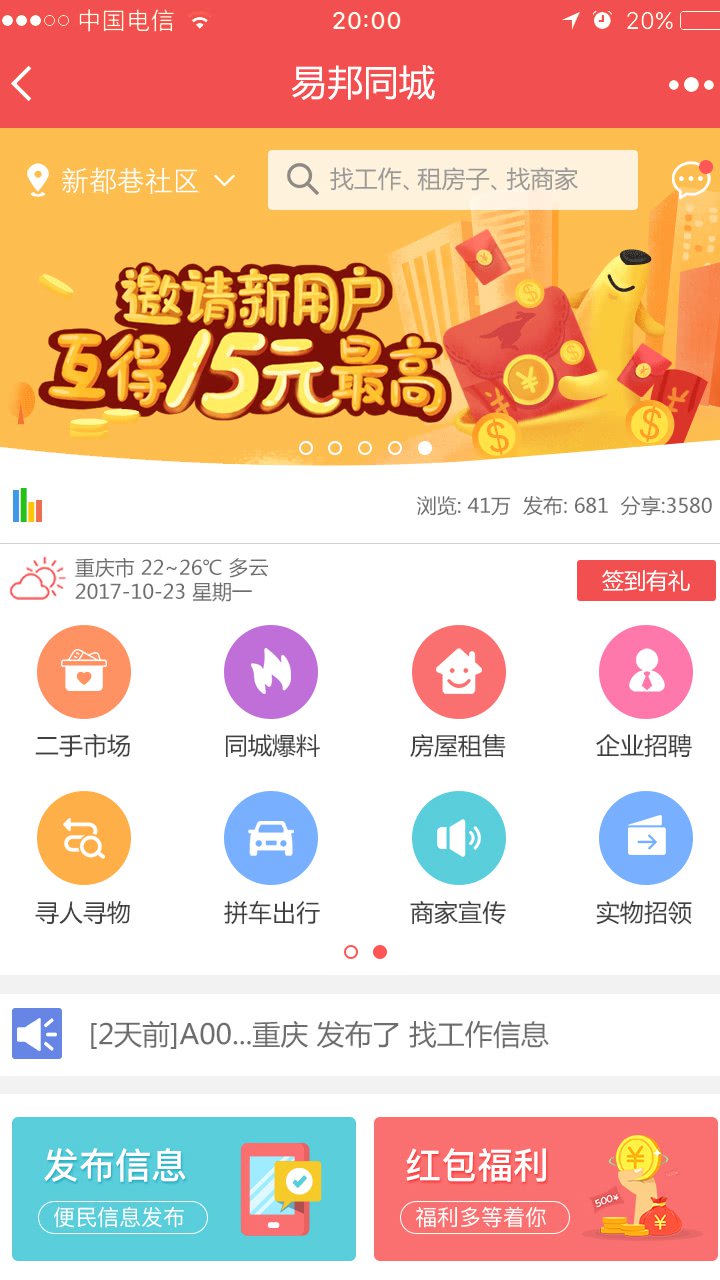Image resolution: width=720 pixels, height=1280 pixels.
Task: Open 二手市场 category
Action: pyautogui.click(x=84, y=692)
